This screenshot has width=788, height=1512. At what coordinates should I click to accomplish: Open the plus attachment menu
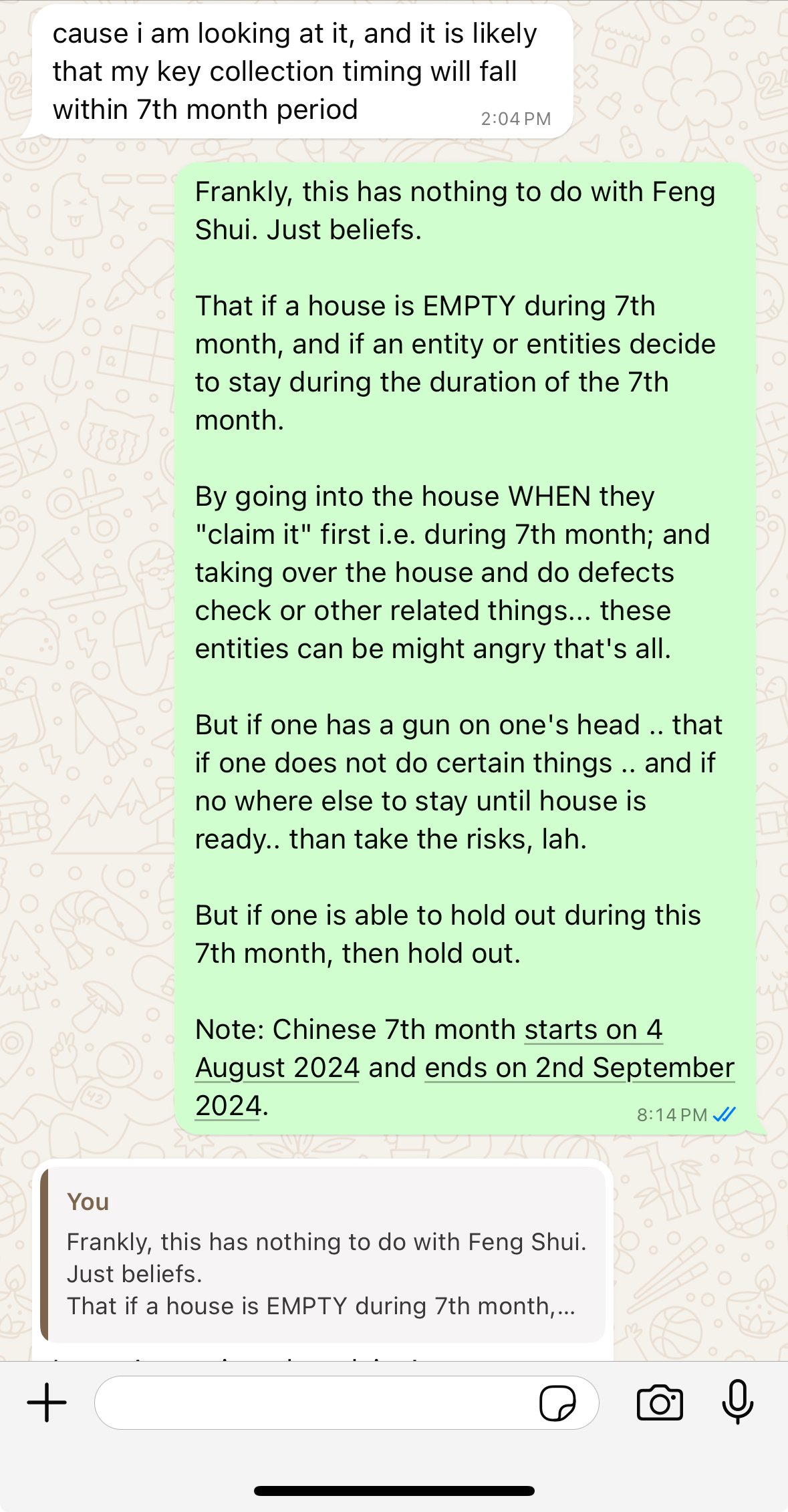click(x=47, y=1402)
